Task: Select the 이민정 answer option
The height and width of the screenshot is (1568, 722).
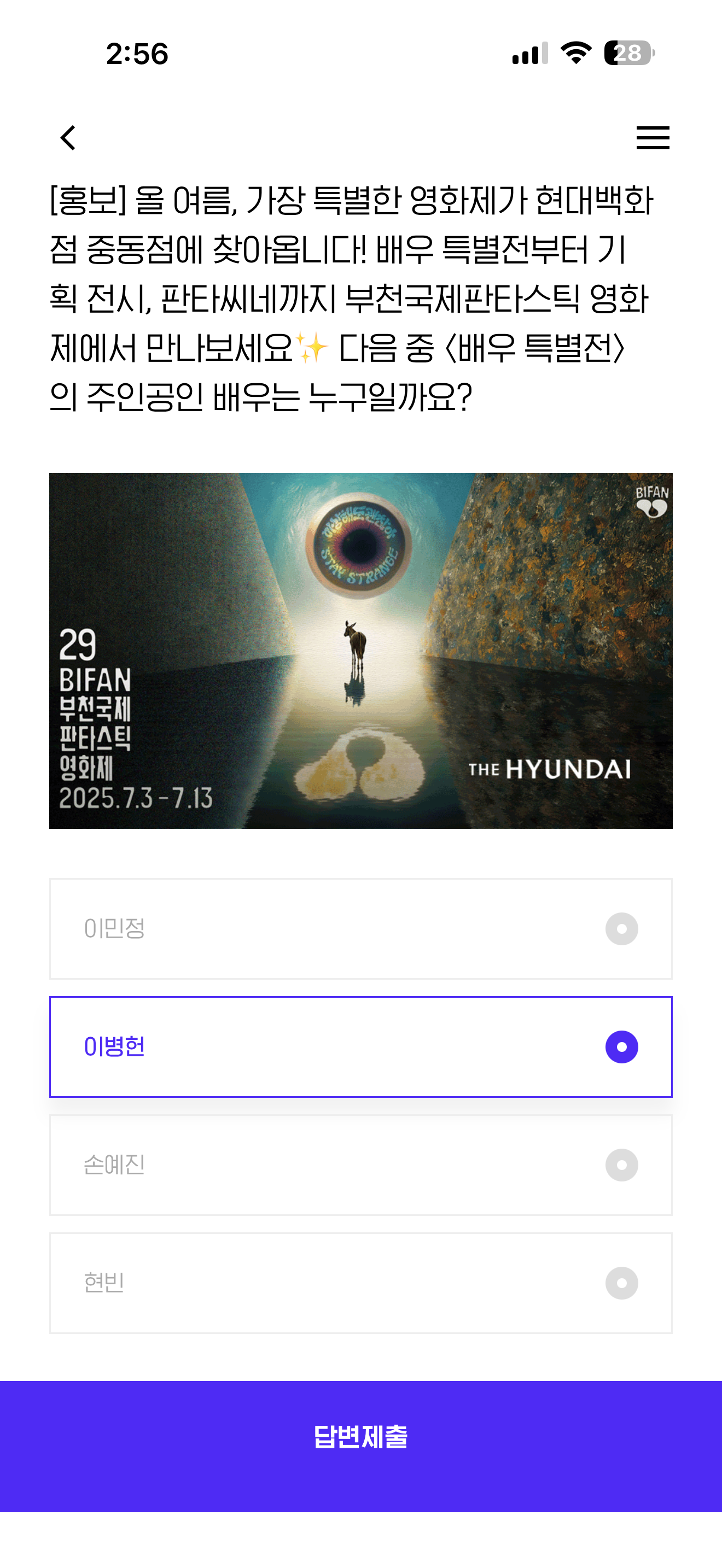Action: 361,928
